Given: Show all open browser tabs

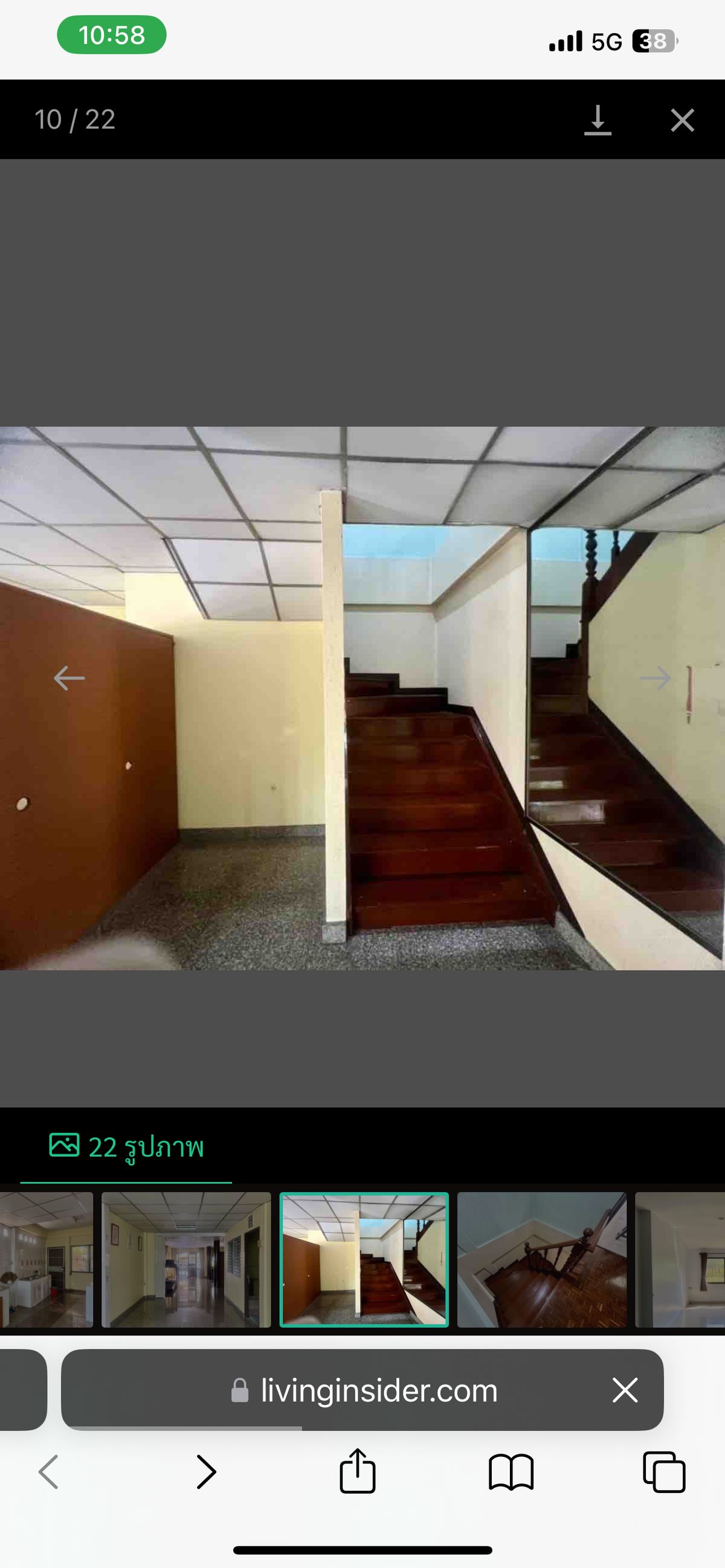Looking at the screenshot, I should (x=663, y=1472).
